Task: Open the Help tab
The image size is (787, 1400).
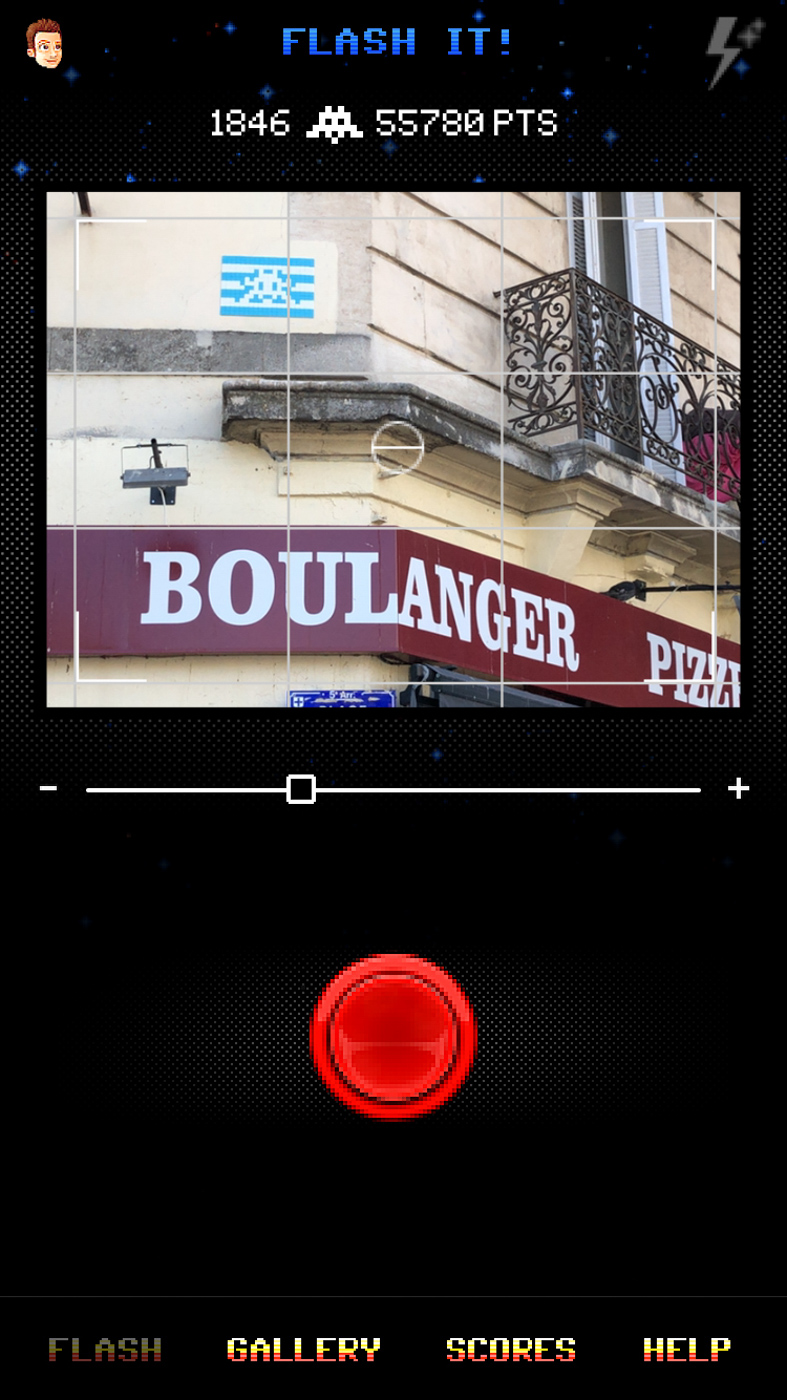Action: [687, 1350]
